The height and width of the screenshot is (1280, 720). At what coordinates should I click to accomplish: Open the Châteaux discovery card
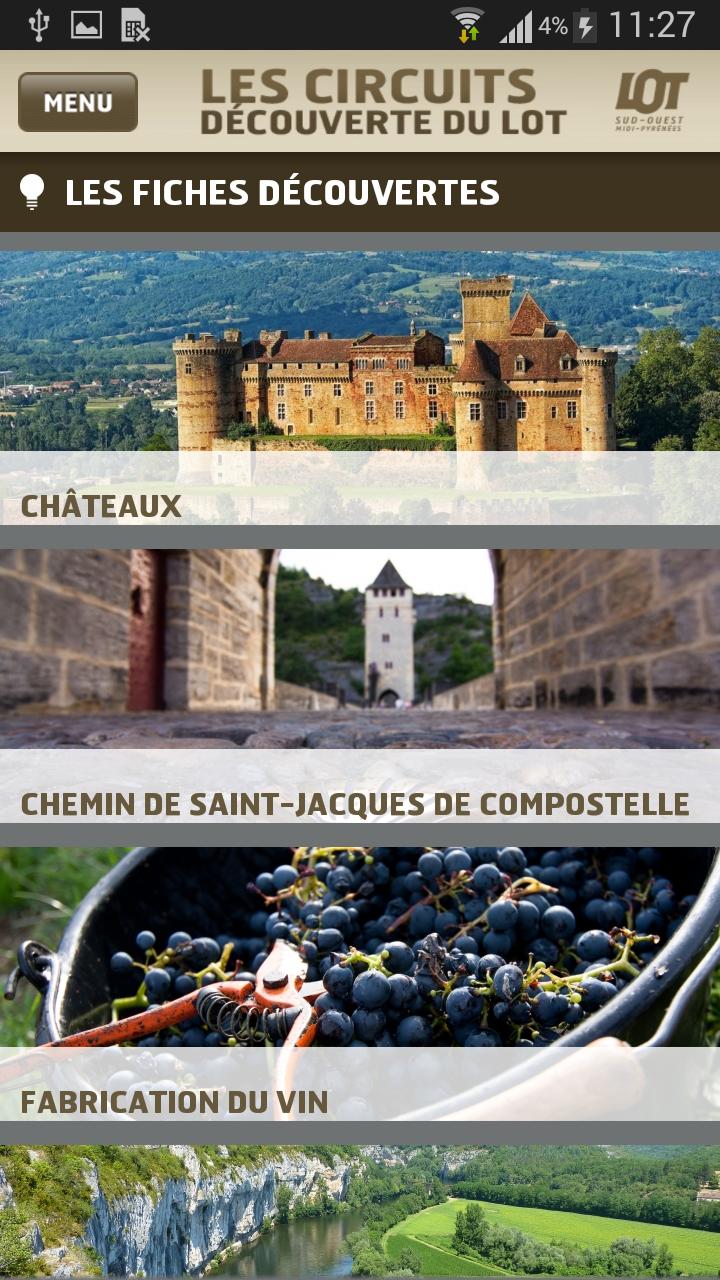[360, 388]
